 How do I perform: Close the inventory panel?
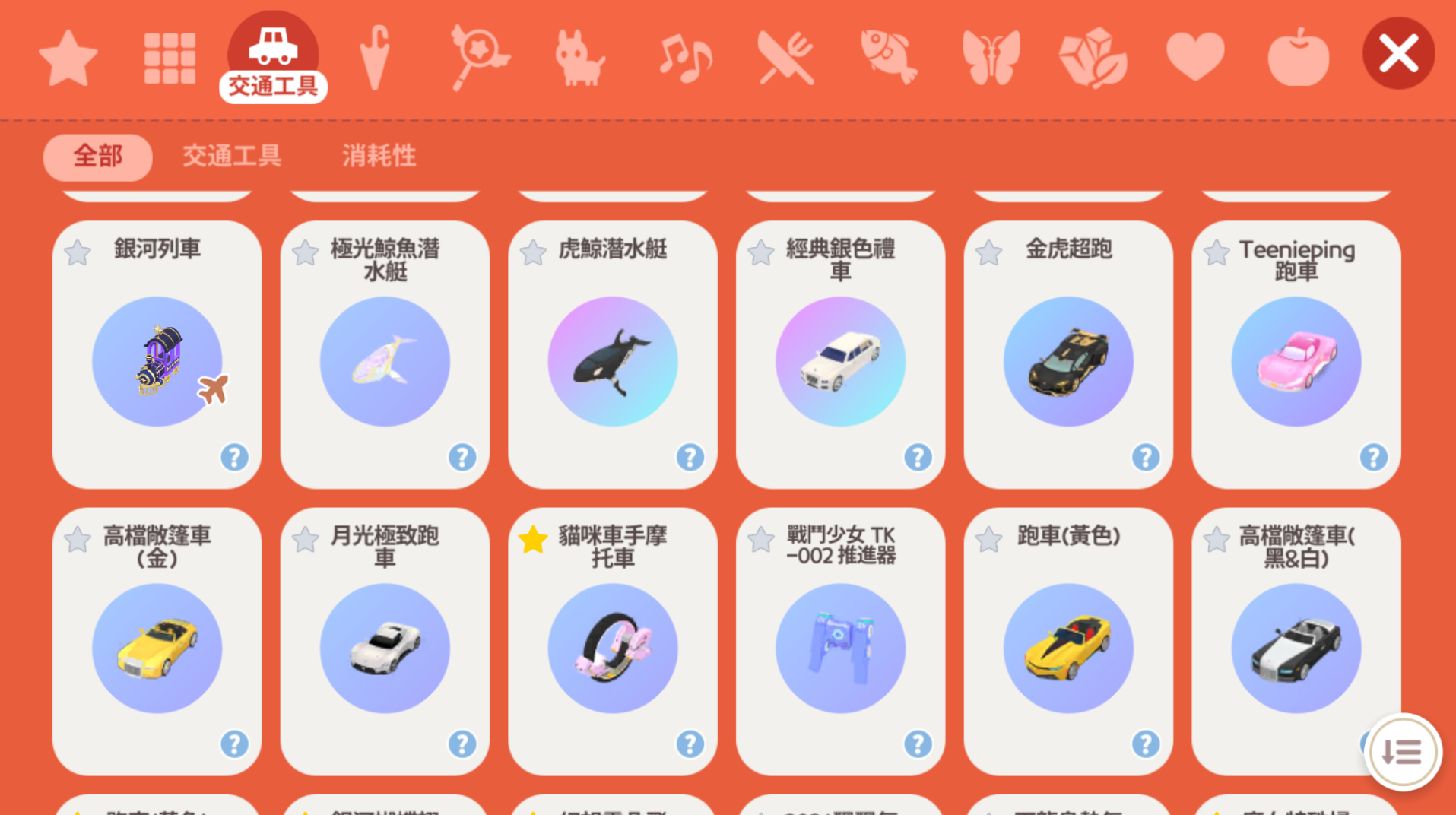pos(1397,54)
